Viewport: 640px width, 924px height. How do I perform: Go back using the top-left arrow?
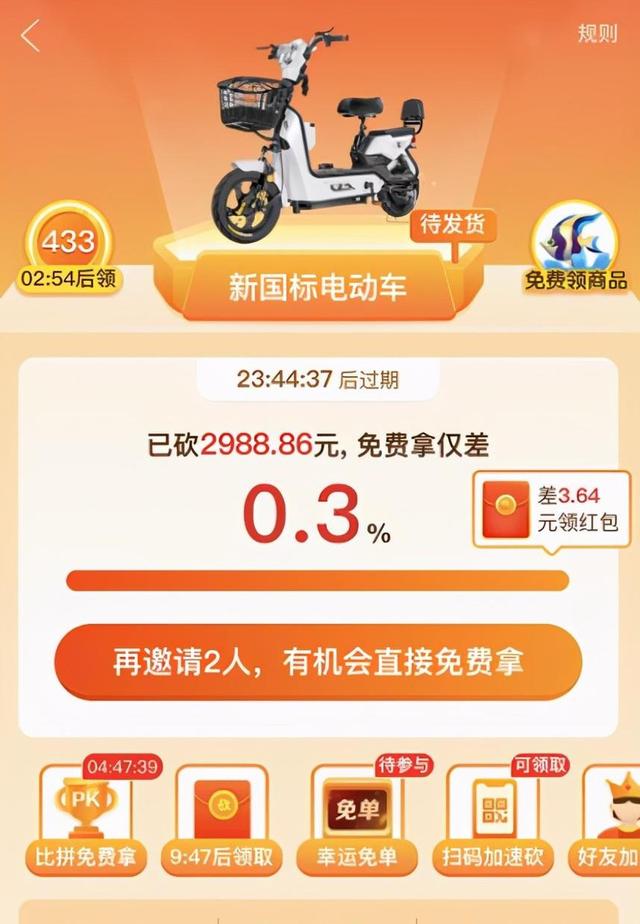[31, 36]
